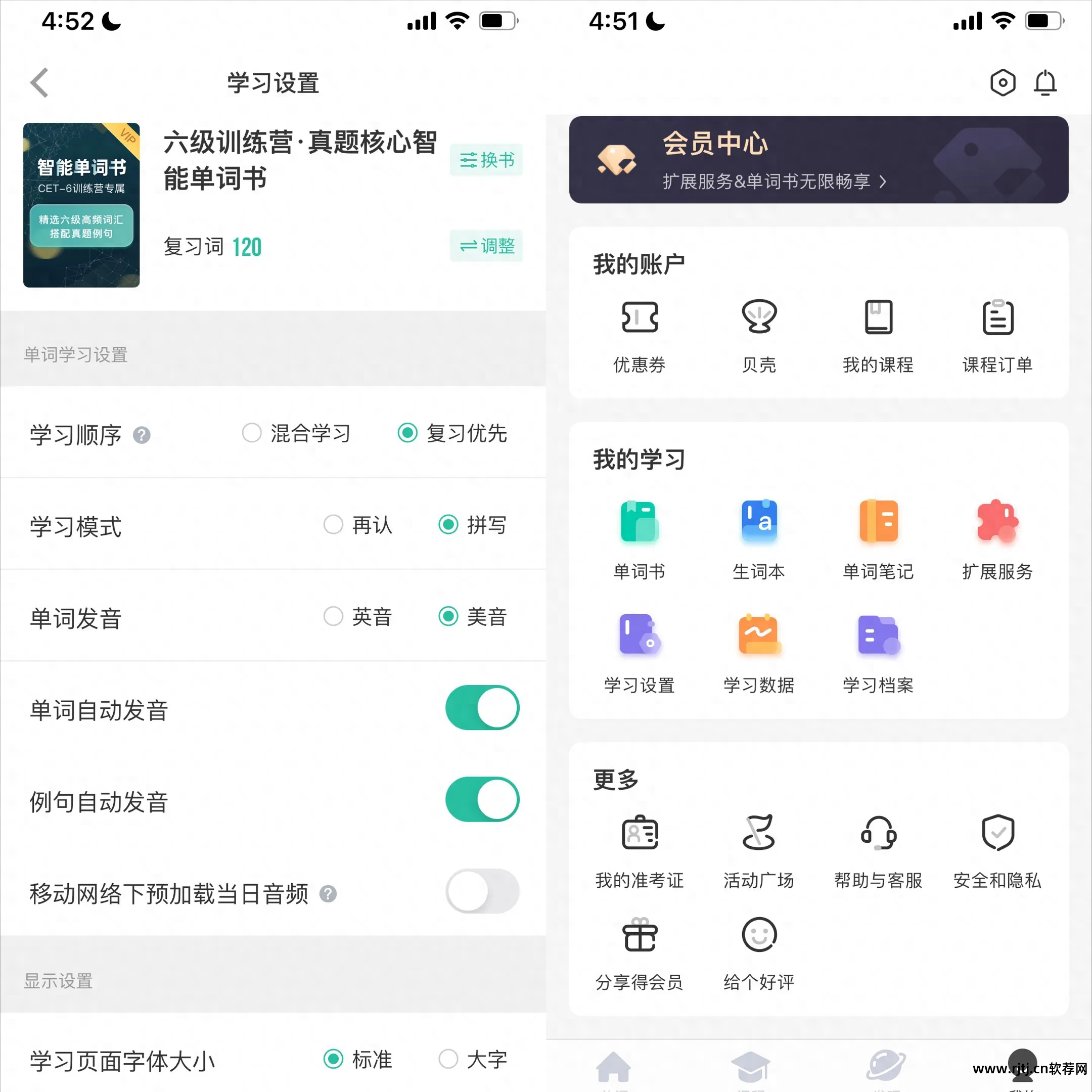Open 生词本
The image size is (1092, 1092).
[x=758, y=540]
